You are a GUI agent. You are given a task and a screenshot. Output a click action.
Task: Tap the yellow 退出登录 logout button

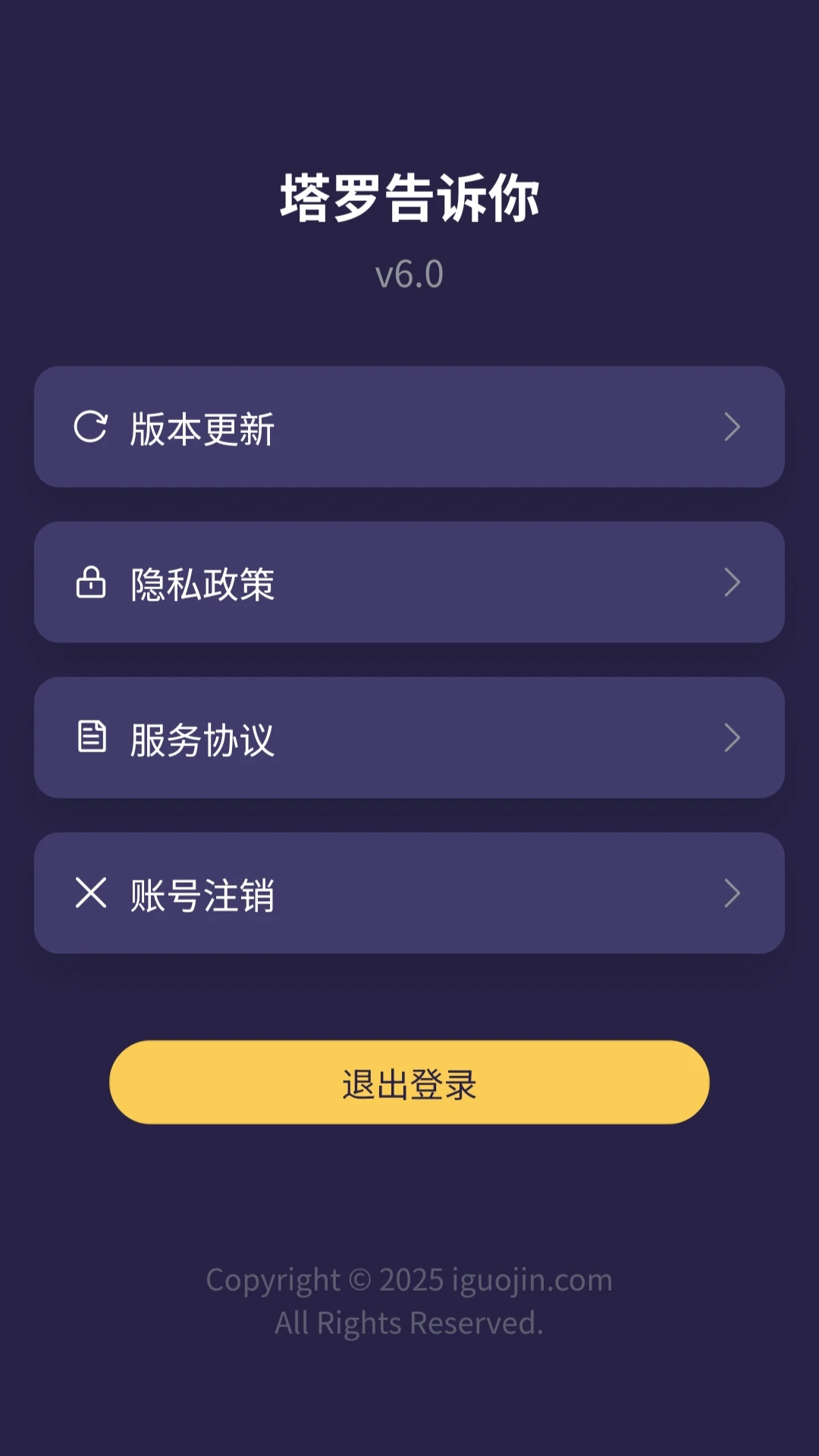pos(409,1083)
